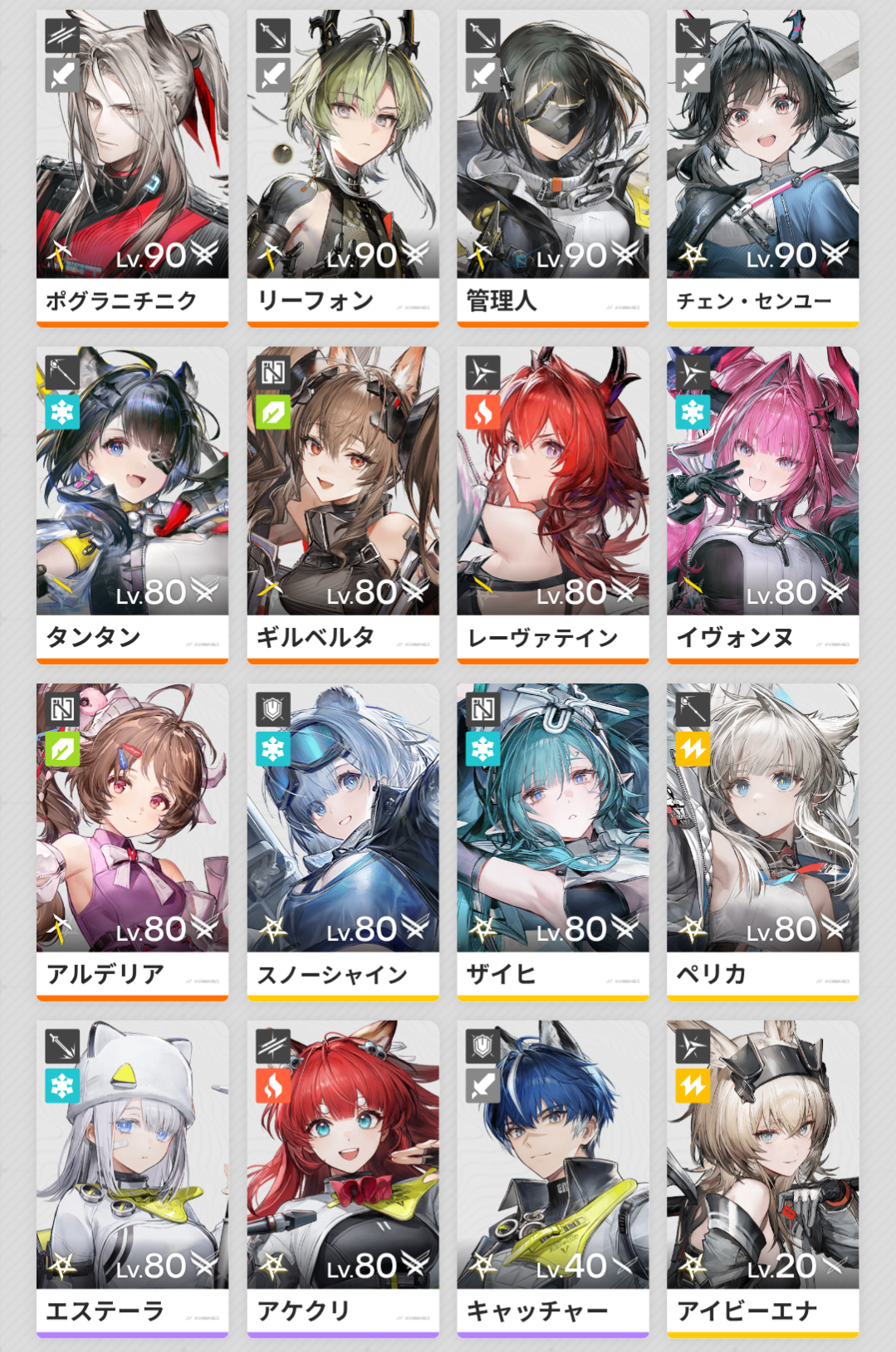Select the レーヴァテイン card
The height and width of the screenshot is (1352, 896).
click(x=552, y=503)
